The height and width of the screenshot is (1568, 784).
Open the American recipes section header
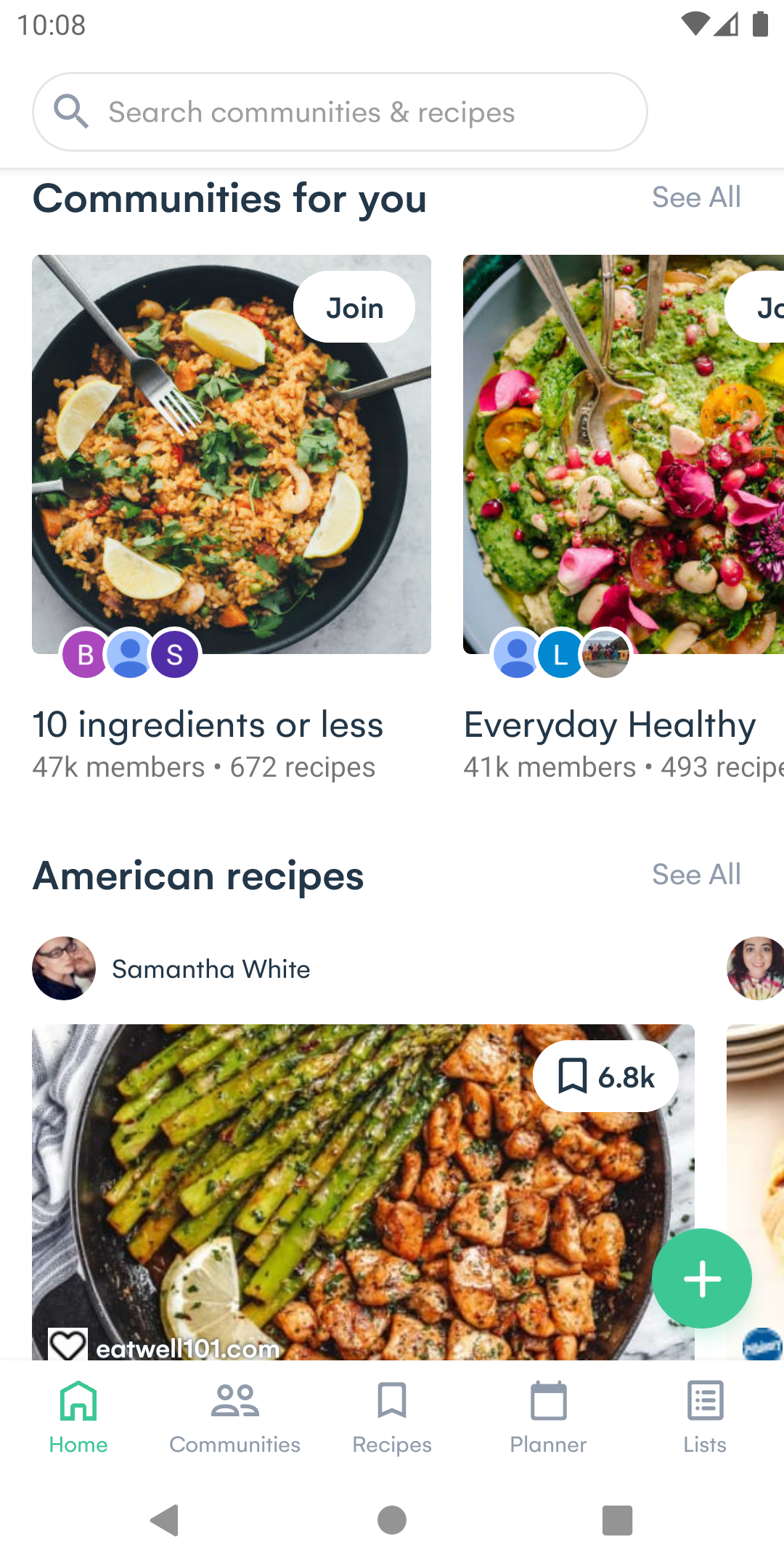point(198,875)
